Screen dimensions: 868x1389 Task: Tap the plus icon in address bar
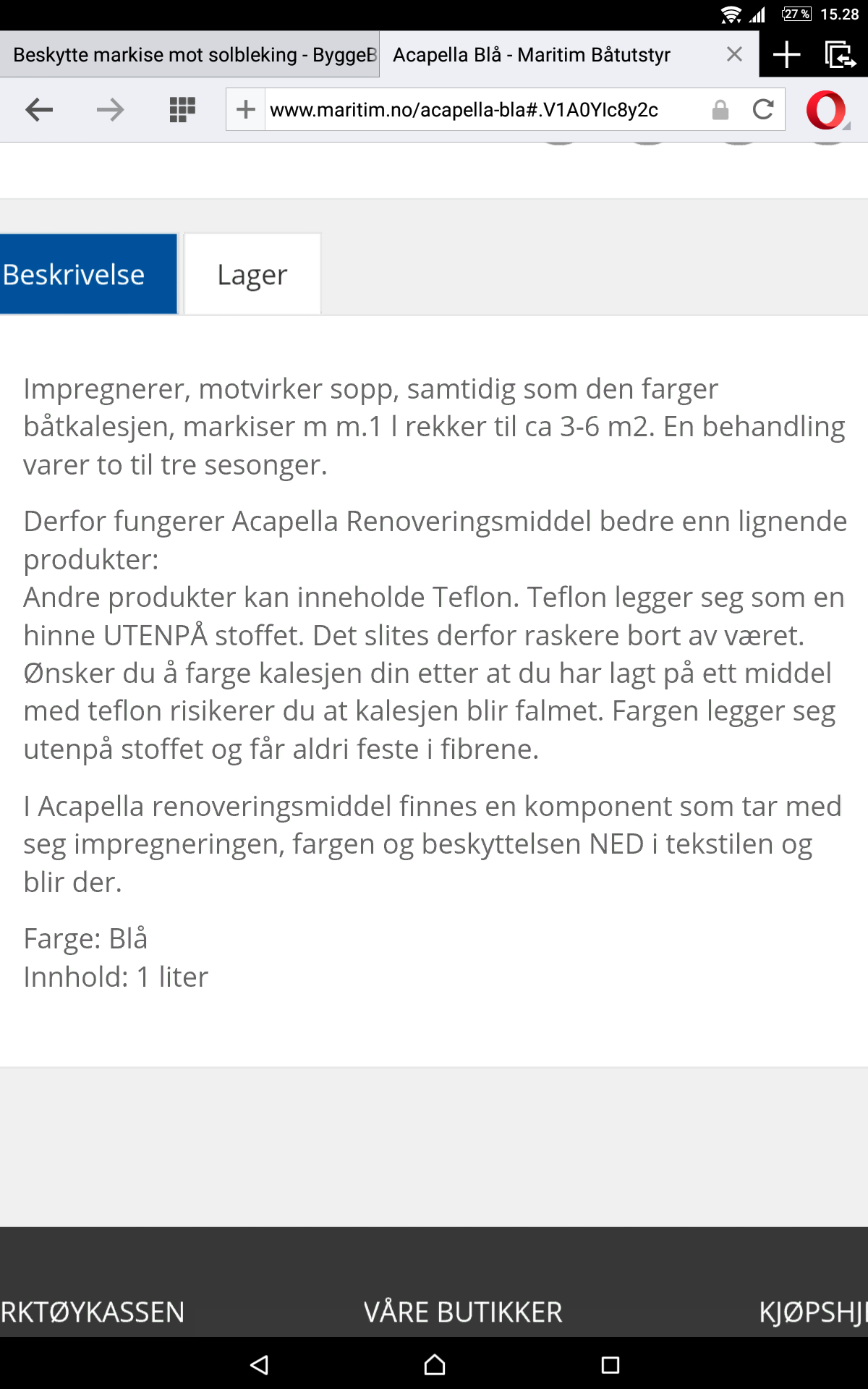click(246, 110)
